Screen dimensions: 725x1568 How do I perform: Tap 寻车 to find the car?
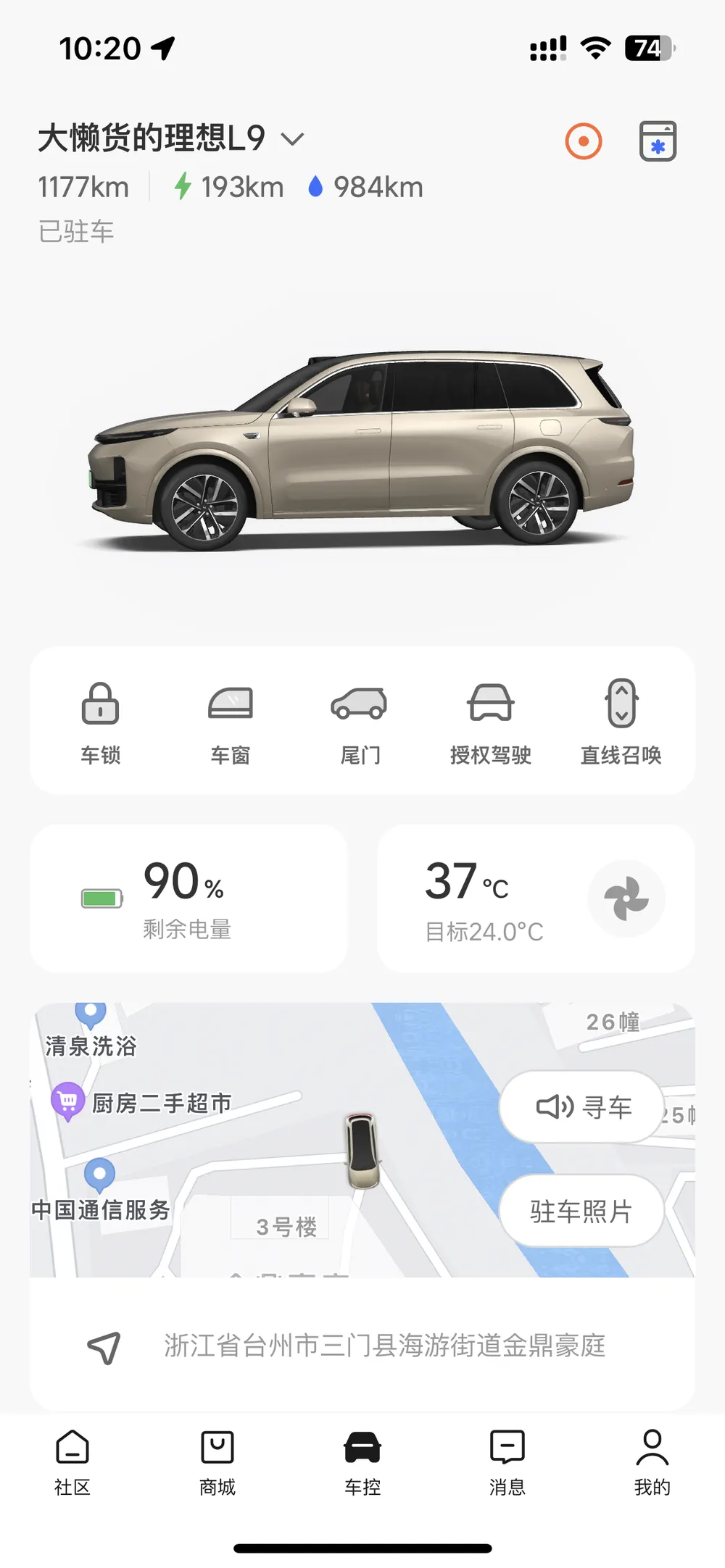coord(583,1107)
